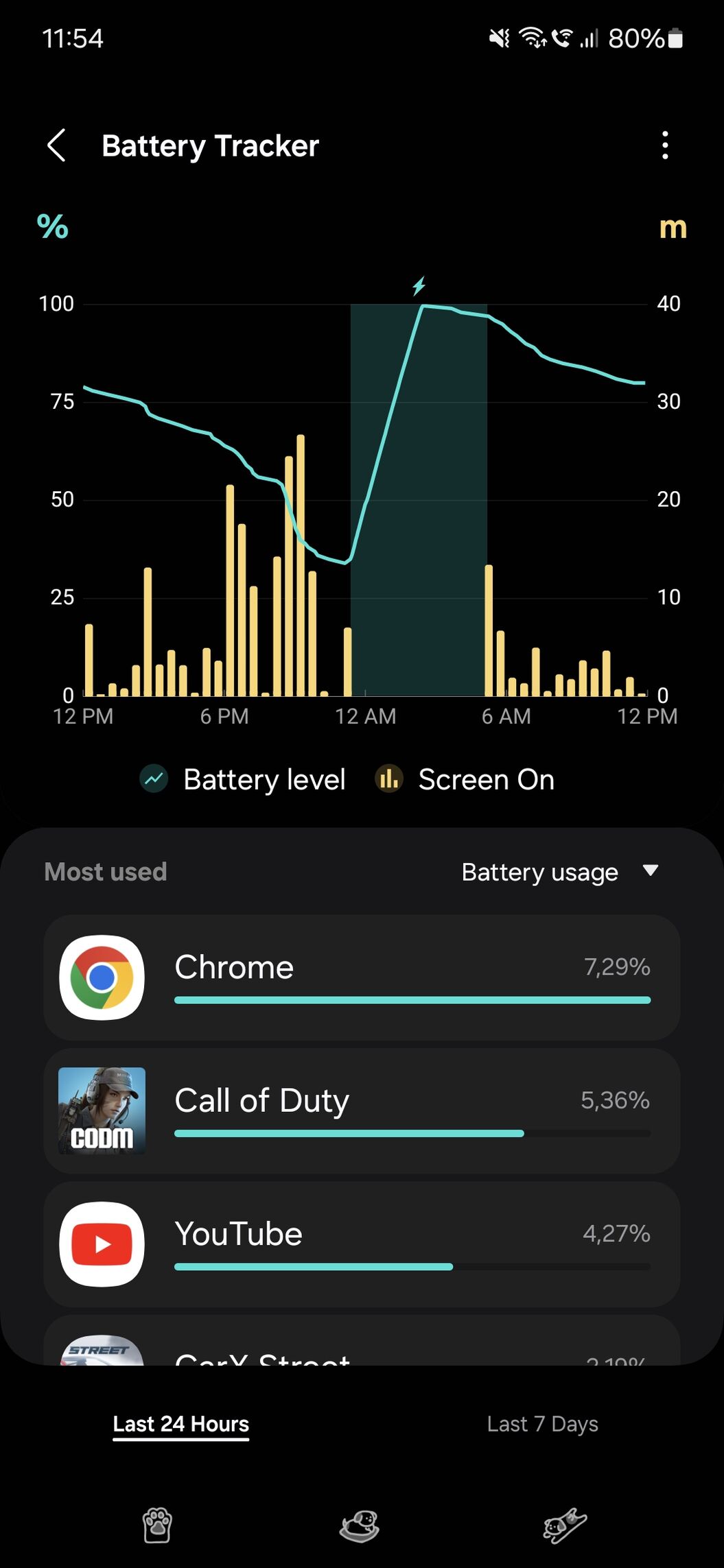The image size is (724, 1568).
Task: Open the three-dot overflow menu
Action: [664, 145]
